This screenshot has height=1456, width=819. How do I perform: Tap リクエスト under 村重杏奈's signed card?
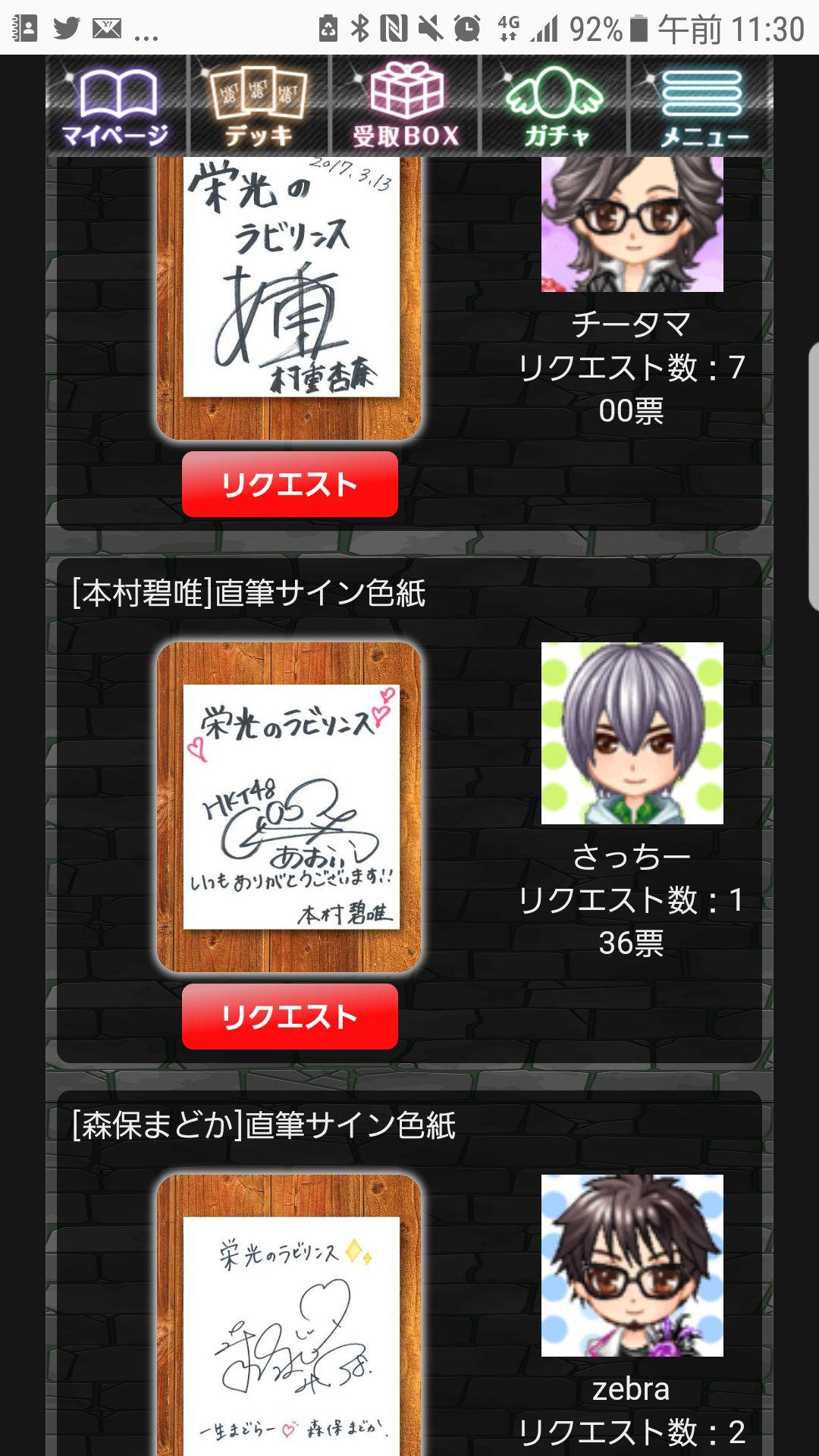tap(290, 485)
